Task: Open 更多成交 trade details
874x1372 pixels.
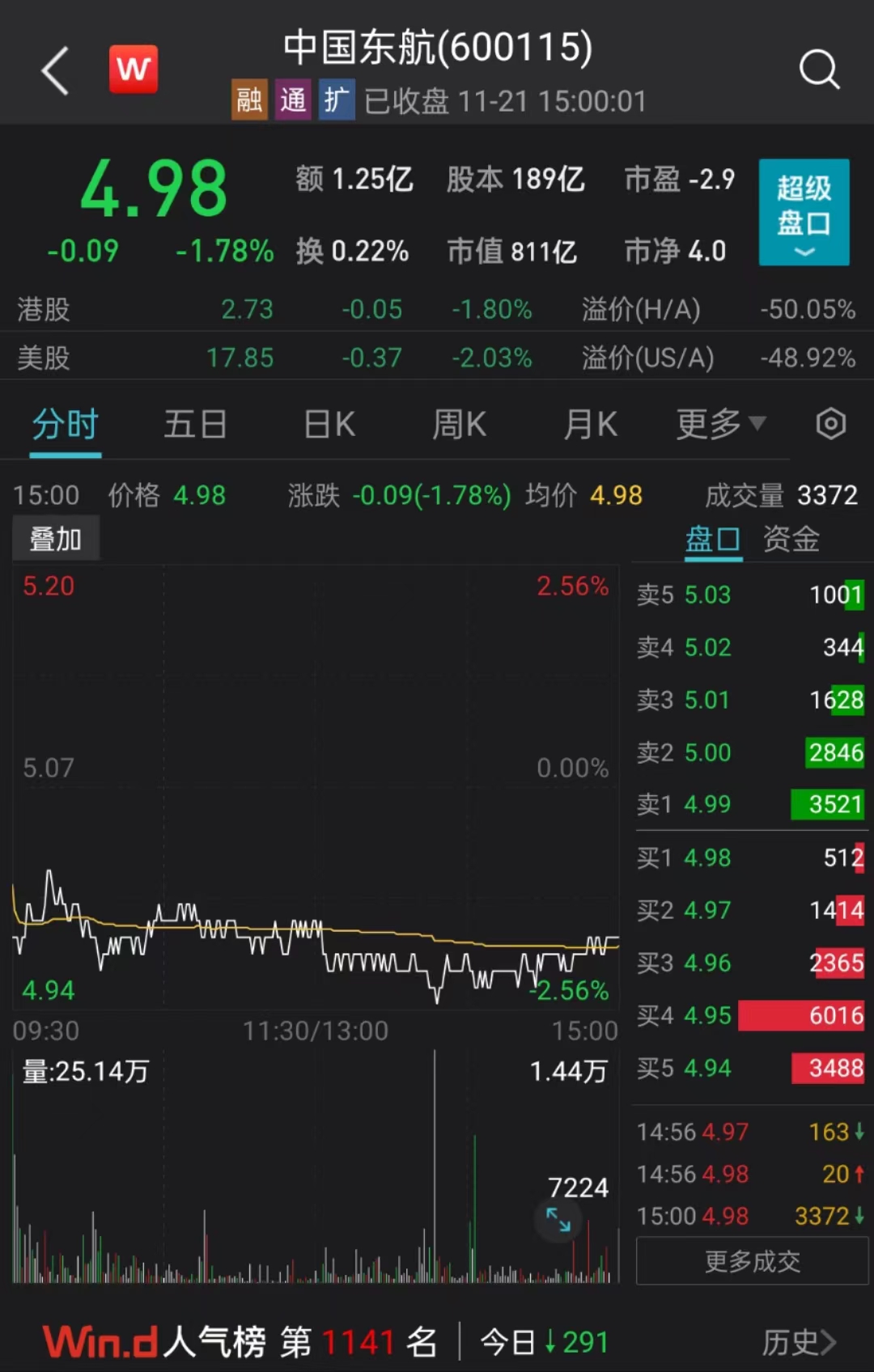Action: coord(752,1261)
